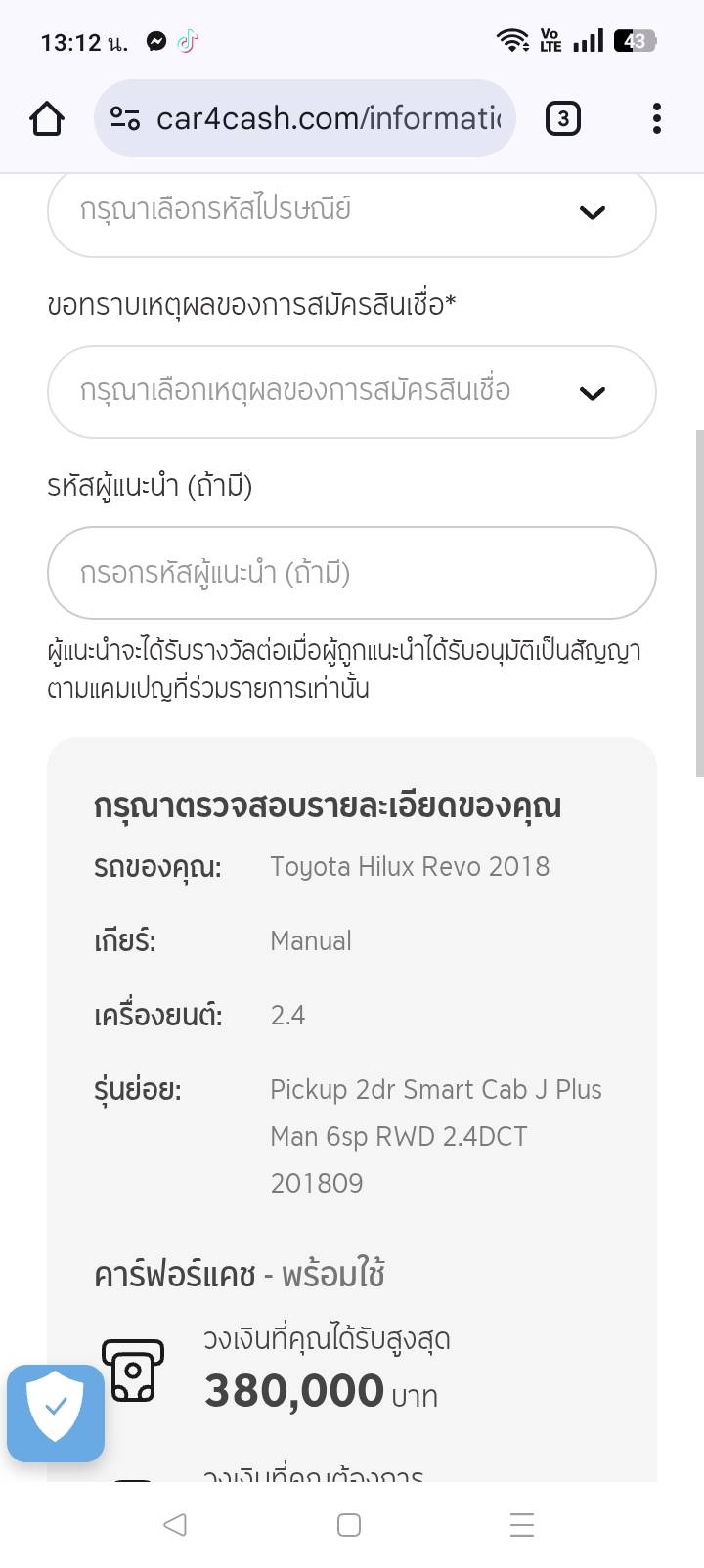Expand the postal code dropdown
Image resolution: width=704 pixels, height=1568 pixels.
[351, 211]
